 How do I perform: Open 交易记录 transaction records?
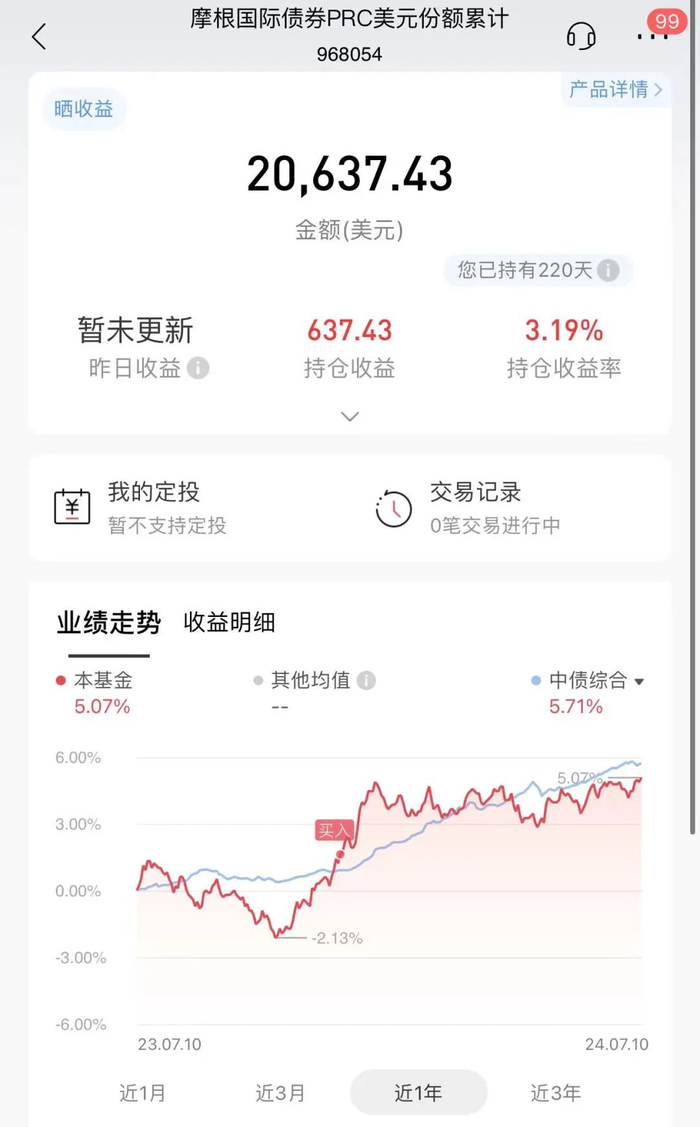[468, 507]
